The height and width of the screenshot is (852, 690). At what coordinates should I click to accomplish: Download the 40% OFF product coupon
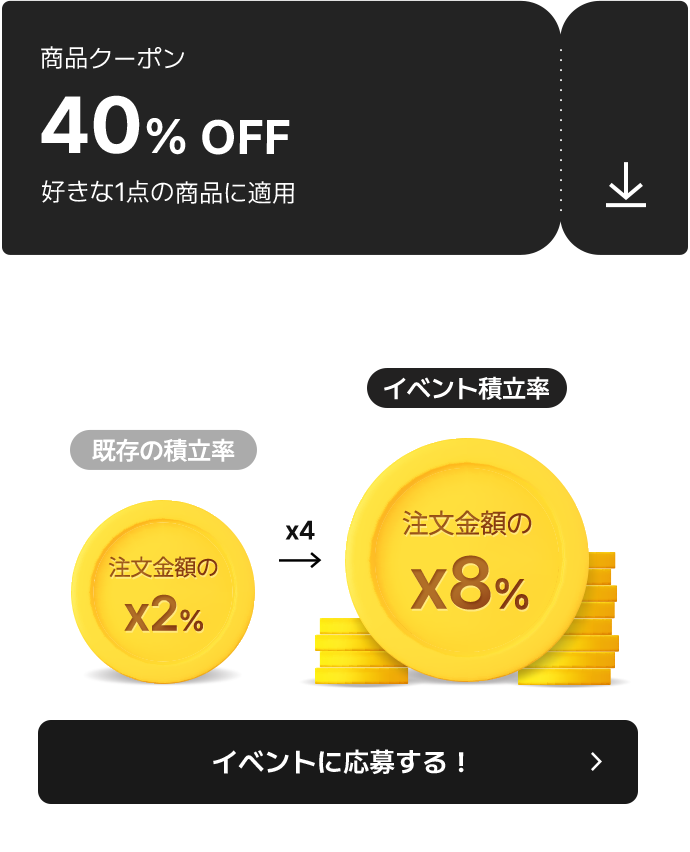click(x=625, y=186)
